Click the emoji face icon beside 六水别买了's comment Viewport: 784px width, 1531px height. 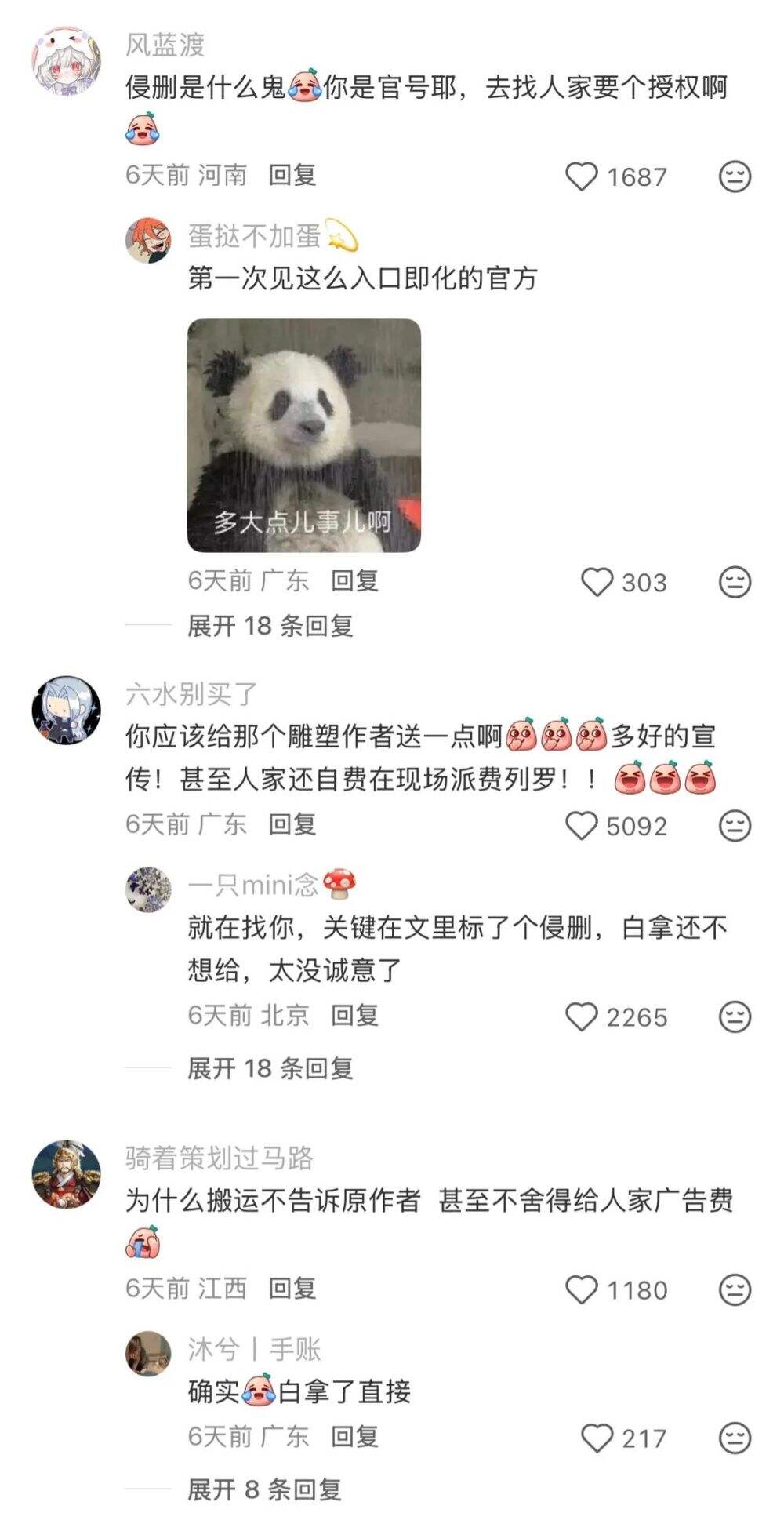point(733,825)
